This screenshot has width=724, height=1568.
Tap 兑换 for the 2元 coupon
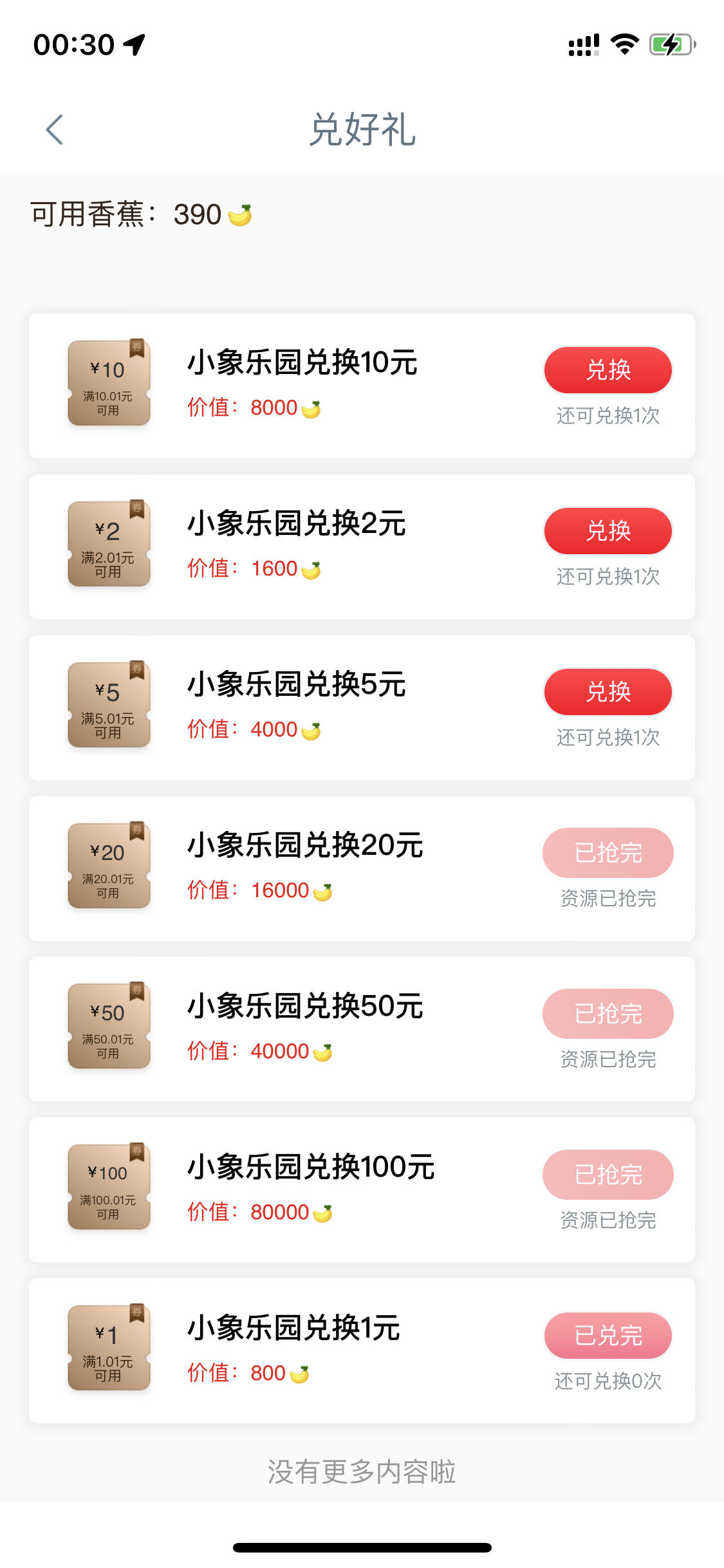[x=608, y=531]
